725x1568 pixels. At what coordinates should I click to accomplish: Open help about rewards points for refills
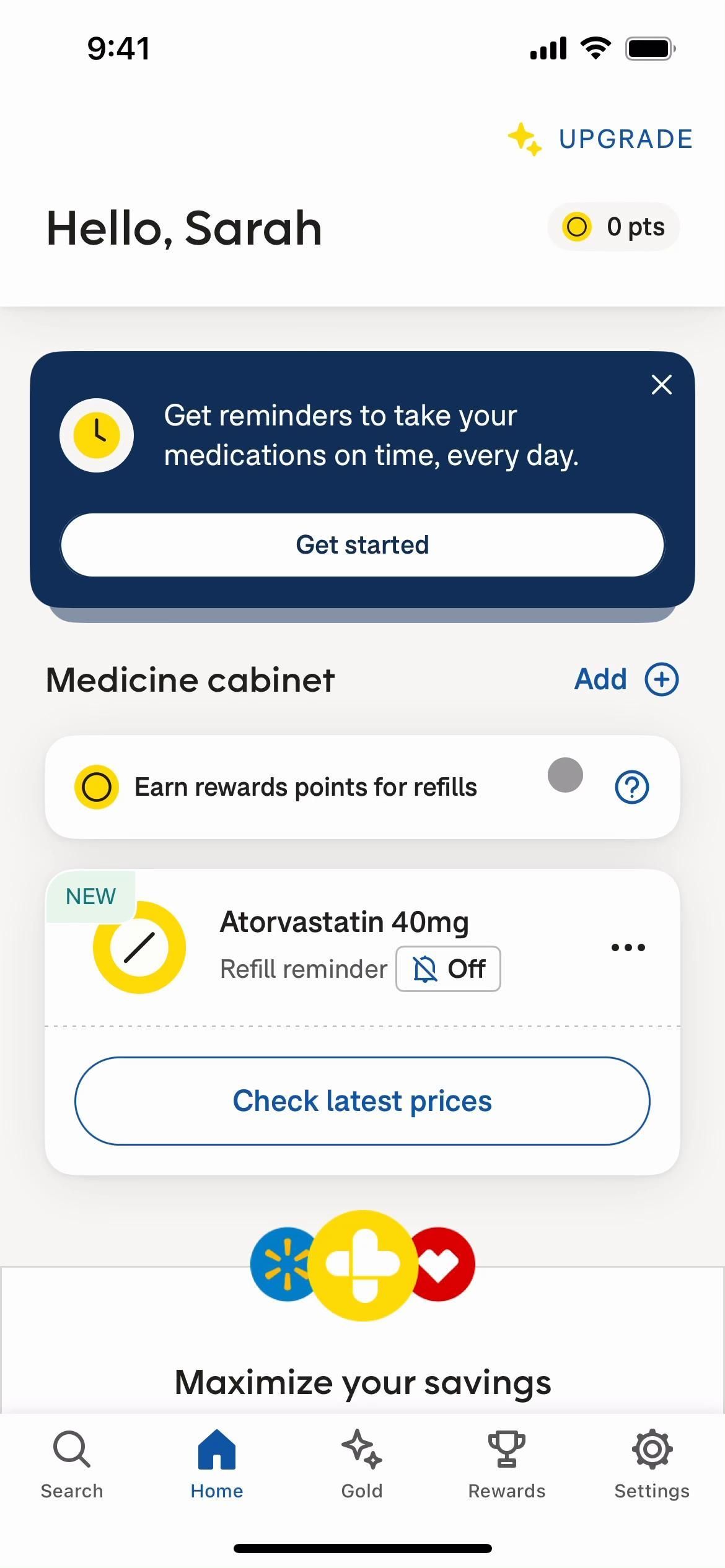[631, 787]
